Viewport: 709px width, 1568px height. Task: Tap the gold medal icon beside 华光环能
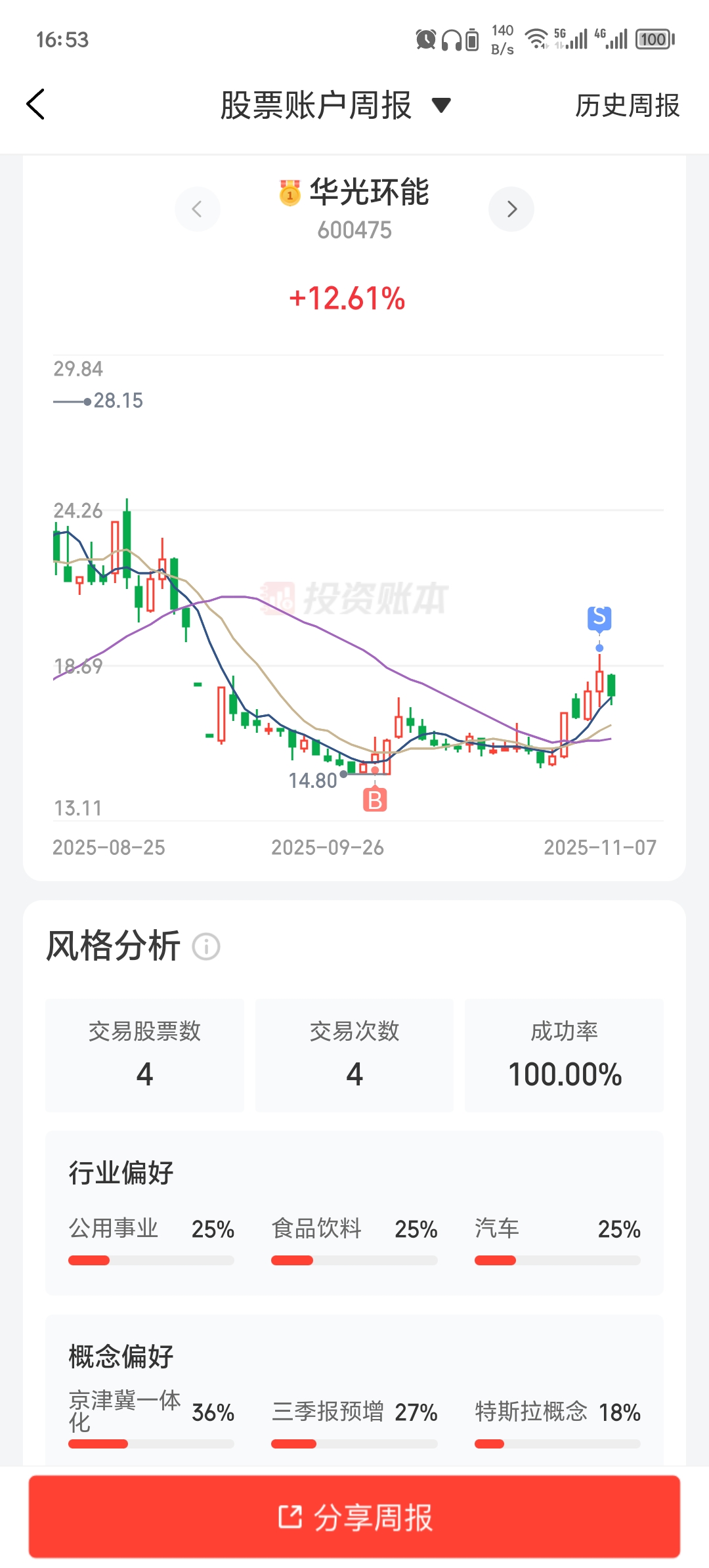coord(289,193)
